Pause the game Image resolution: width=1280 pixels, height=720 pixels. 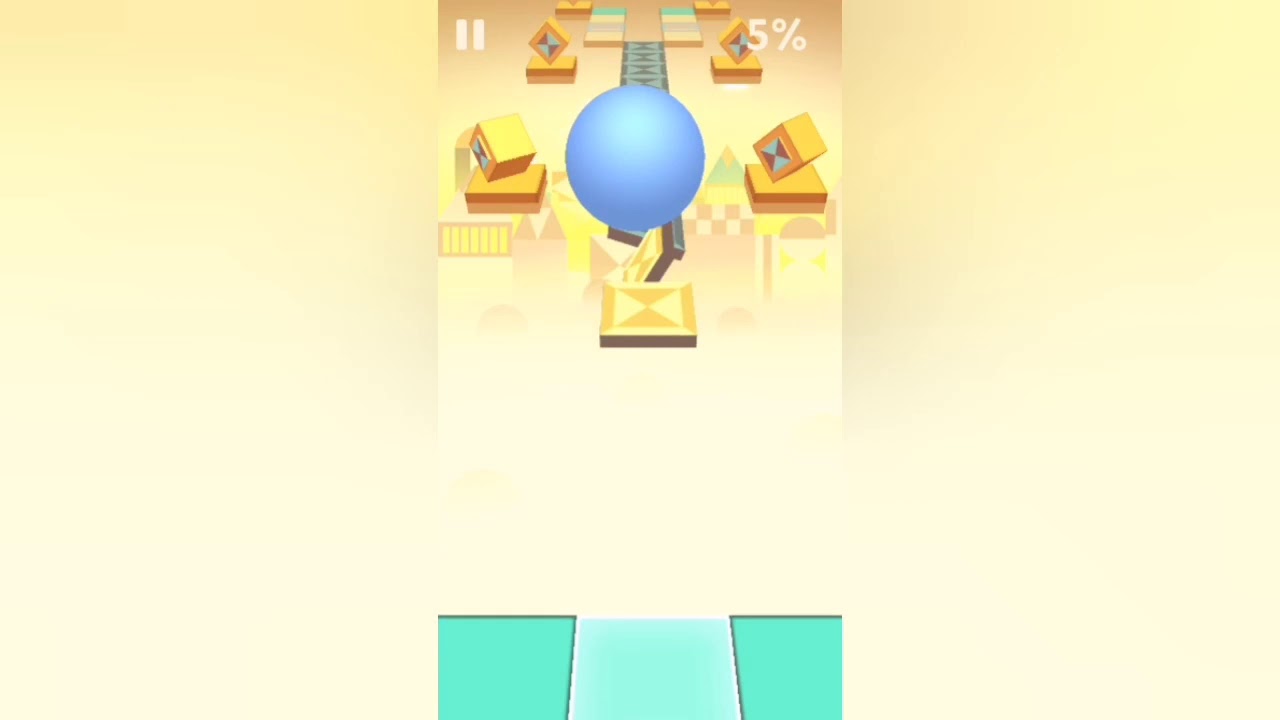tap(470, 36)
